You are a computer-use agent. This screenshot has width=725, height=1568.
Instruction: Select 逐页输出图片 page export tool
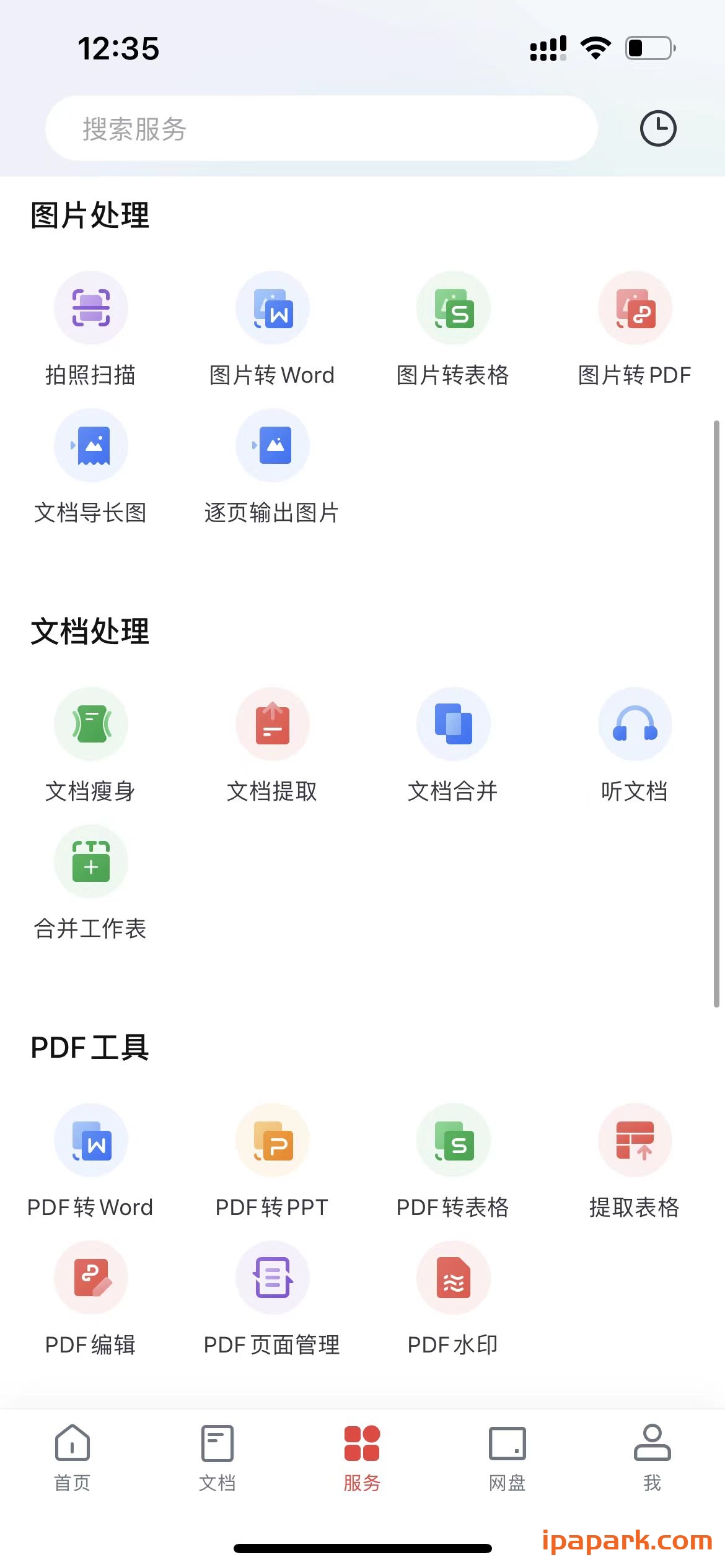[272, 464]
